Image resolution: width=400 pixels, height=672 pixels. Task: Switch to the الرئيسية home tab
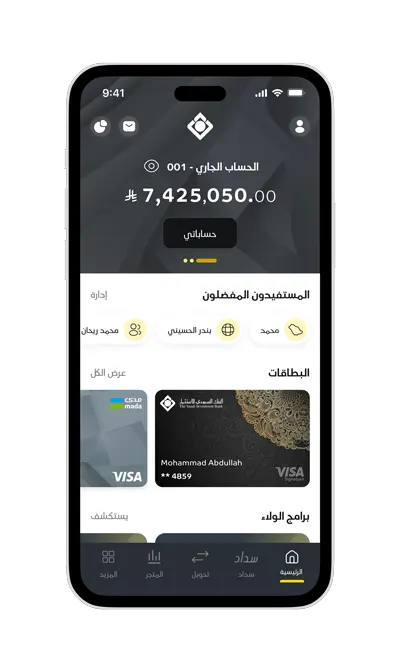(292, 564)
